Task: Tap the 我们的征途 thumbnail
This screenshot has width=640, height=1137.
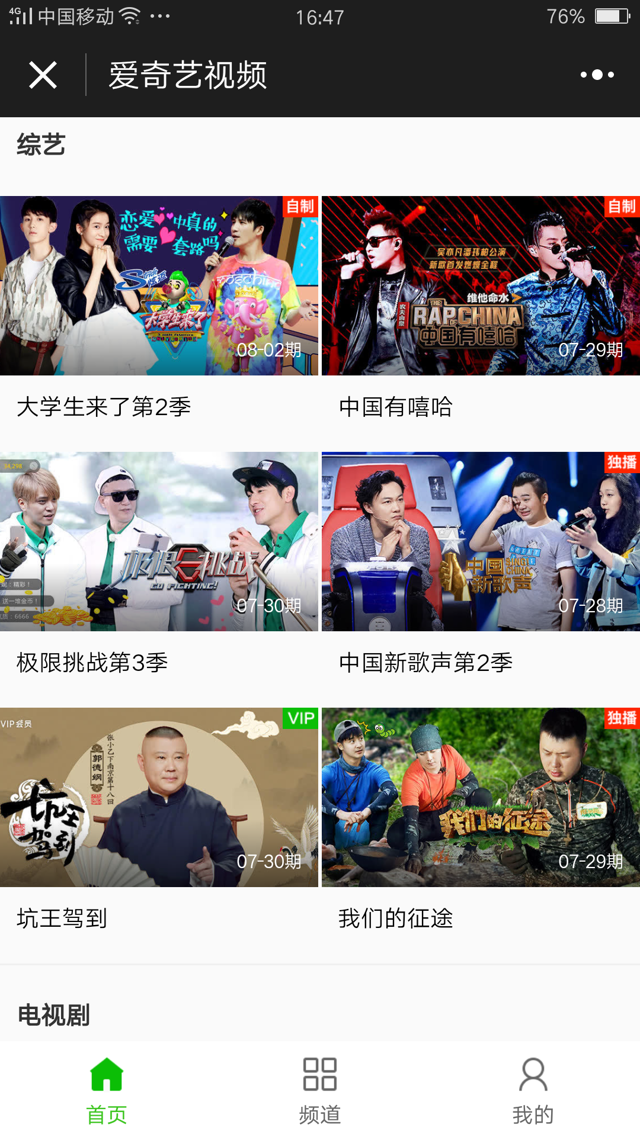Action: tap(480, 797)
